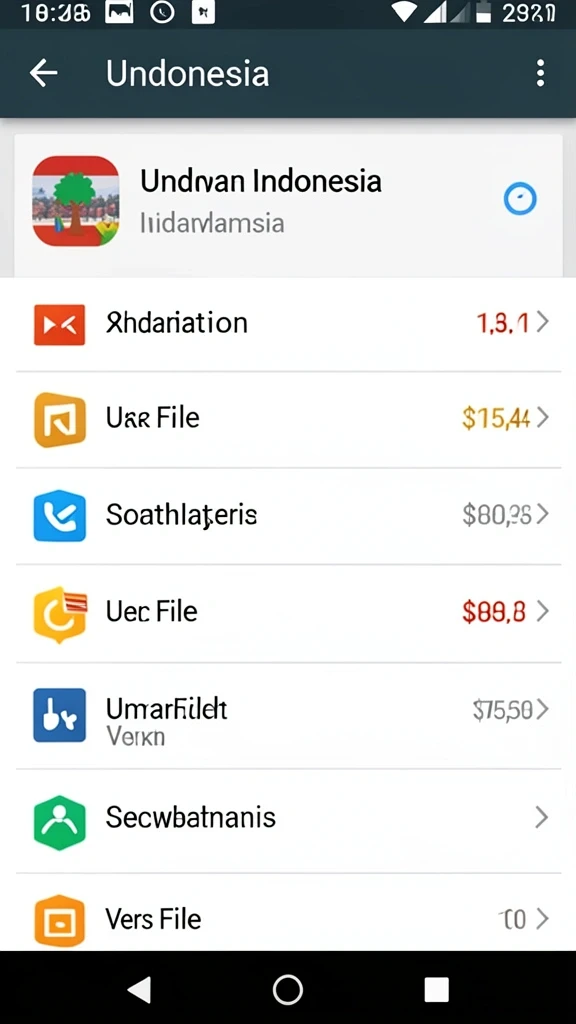The image size is (576, 1024).
Task: Open the Uar File row showing $15,44
Action: (288, 419)
